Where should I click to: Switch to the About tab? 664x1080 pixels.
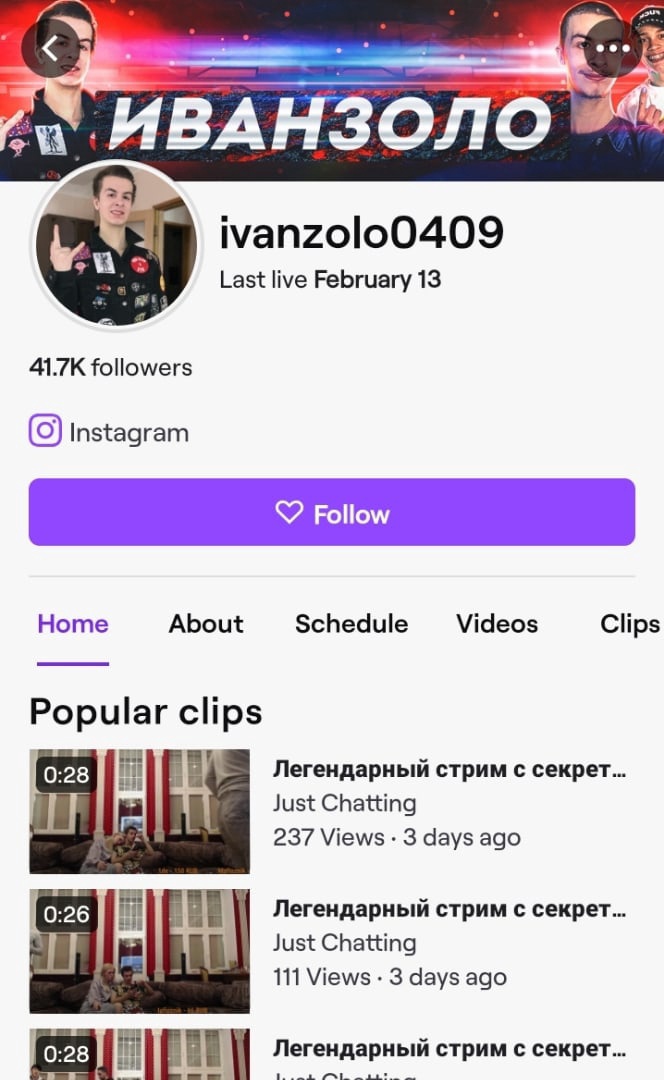tap(206, 624)
